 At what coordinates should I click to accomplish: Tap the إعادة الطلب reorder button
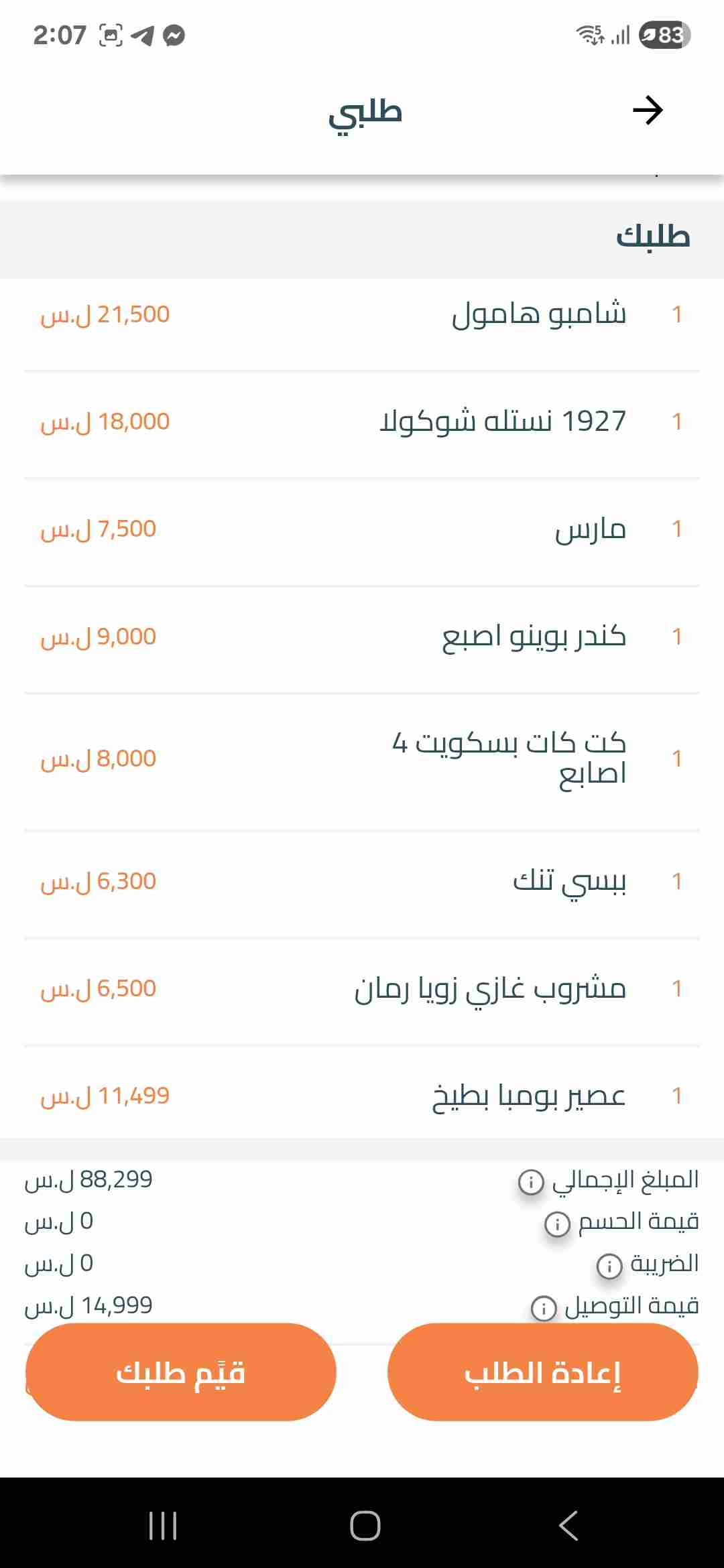coord(542,1372)
